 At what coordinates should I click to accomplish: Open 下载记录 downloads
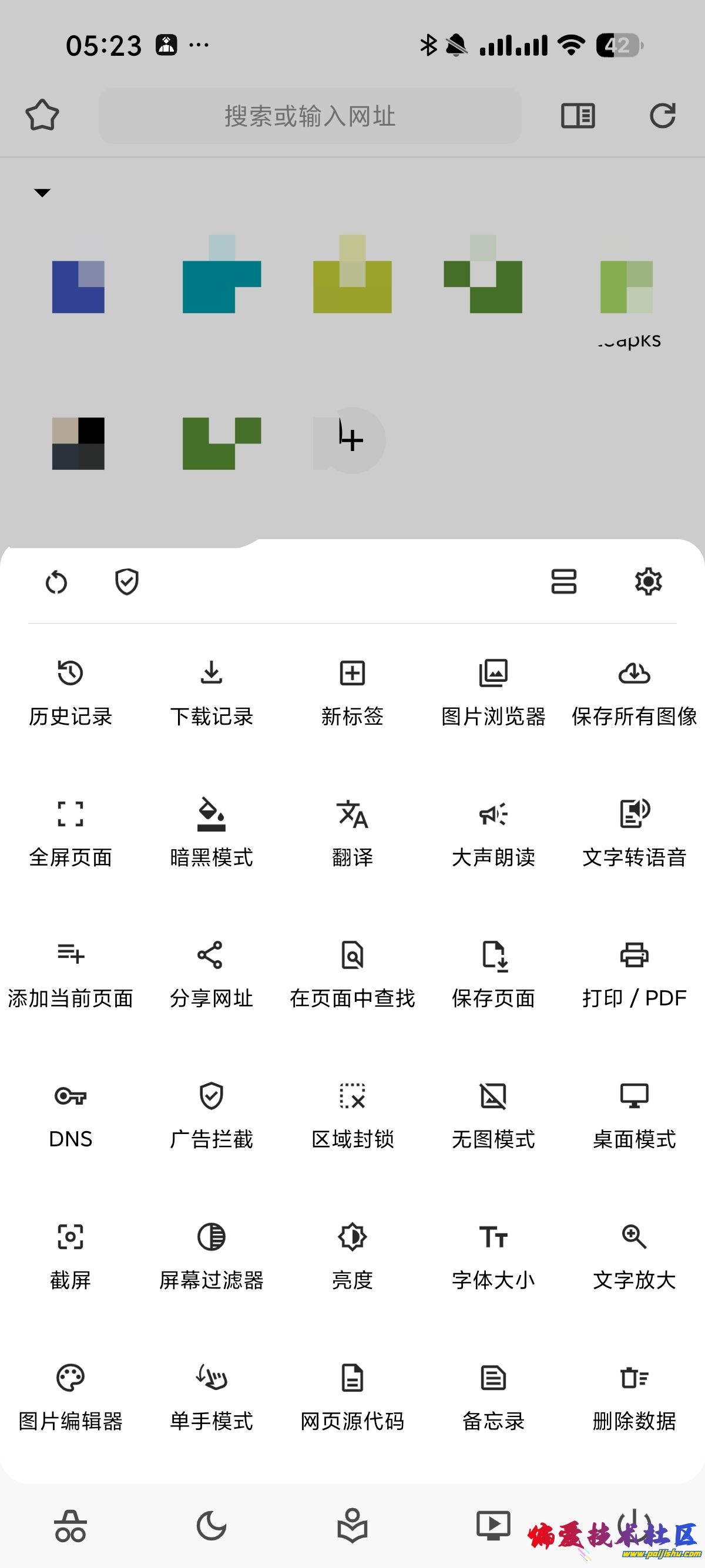tap(211, 693)
